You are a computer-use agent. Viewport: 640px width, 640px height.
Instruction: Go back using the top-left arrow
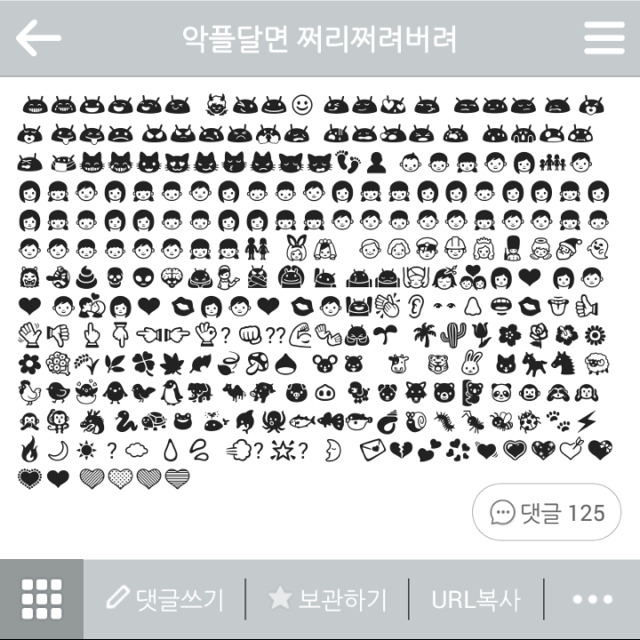click(x=38, y=38)
